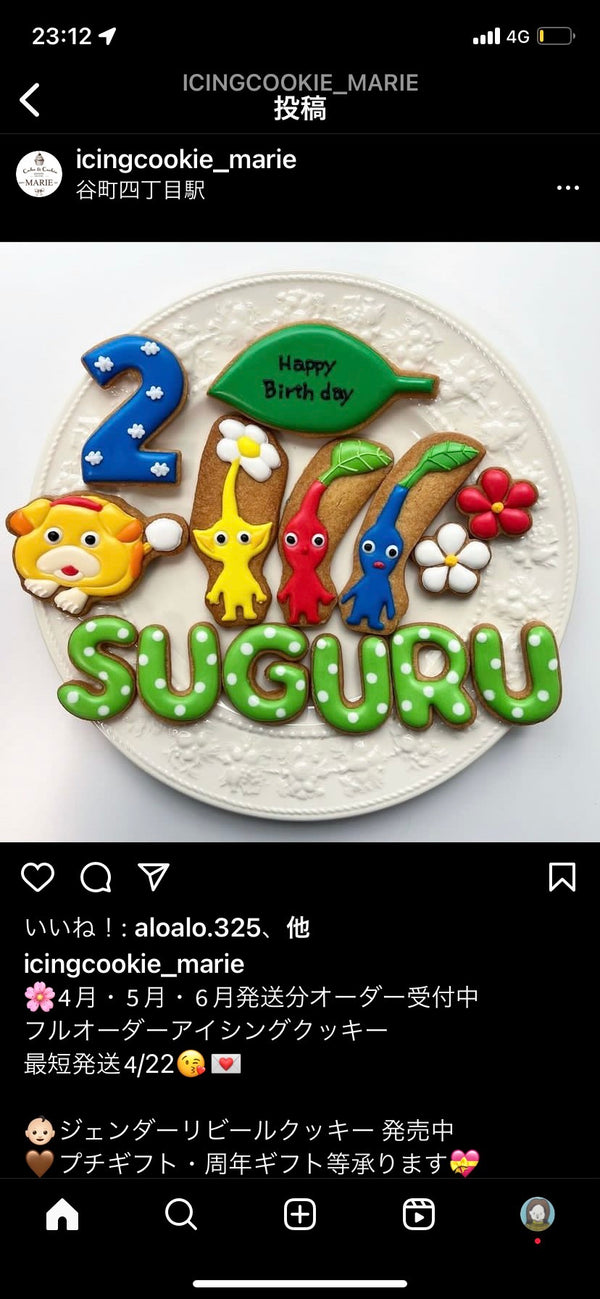
Task: Go back using the top-left arrow
Action: (30, 100)
